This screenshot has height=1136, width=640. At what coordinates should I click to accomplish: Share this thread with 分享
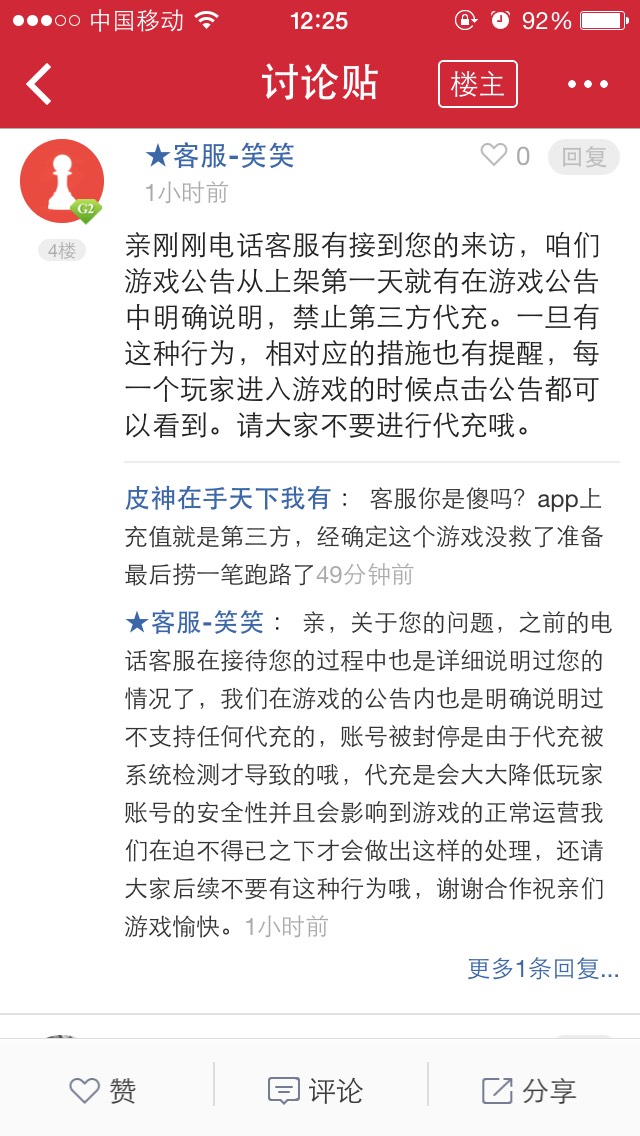pos(529,1090)
